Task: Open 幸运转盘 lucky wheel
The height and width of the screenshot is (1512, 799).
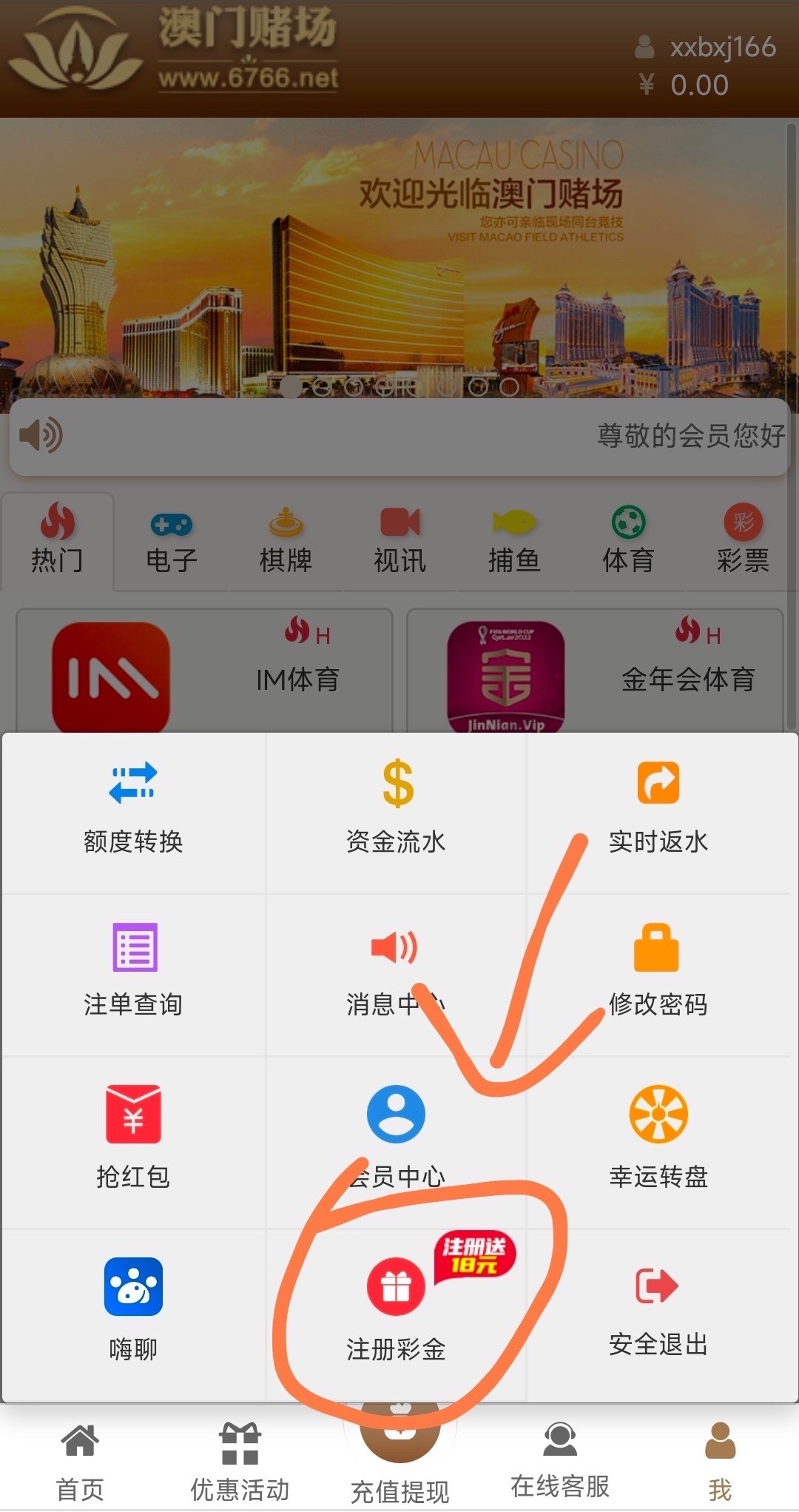Action: [658, 1138]
